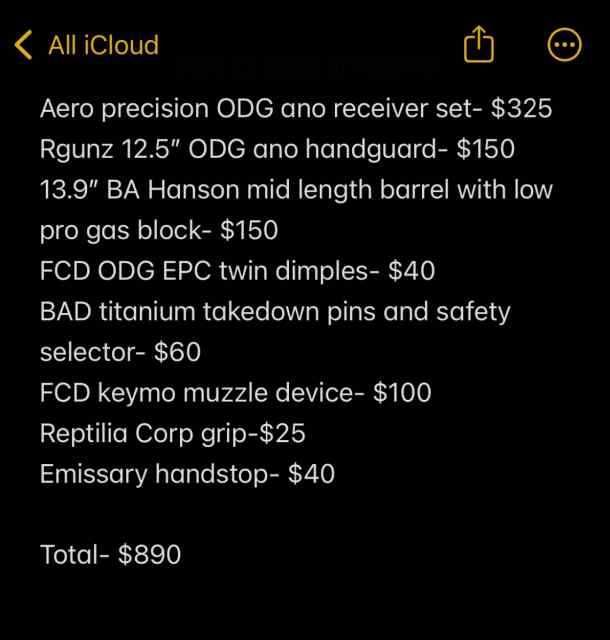Open the more options menu
610x640 pixels.
tap(565, 45)
